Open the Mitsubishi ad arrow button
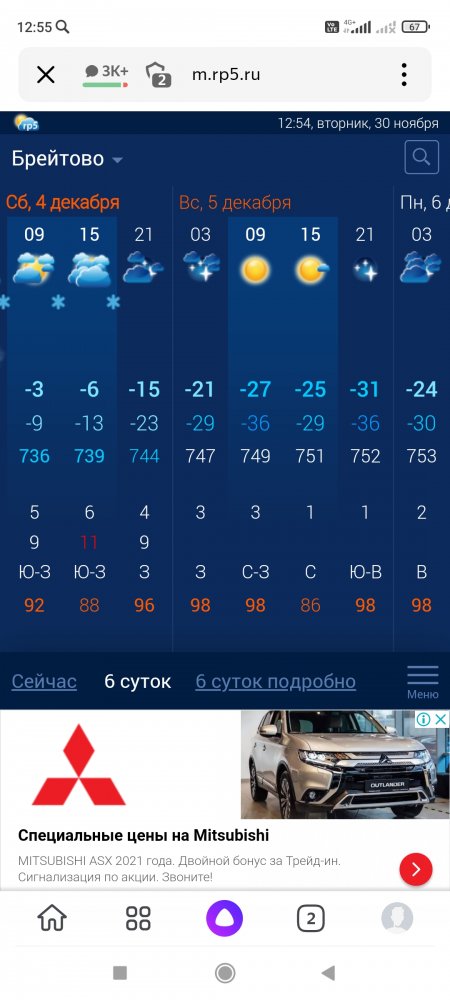Screen dimensions: 450x1000 tap(416, 869)
